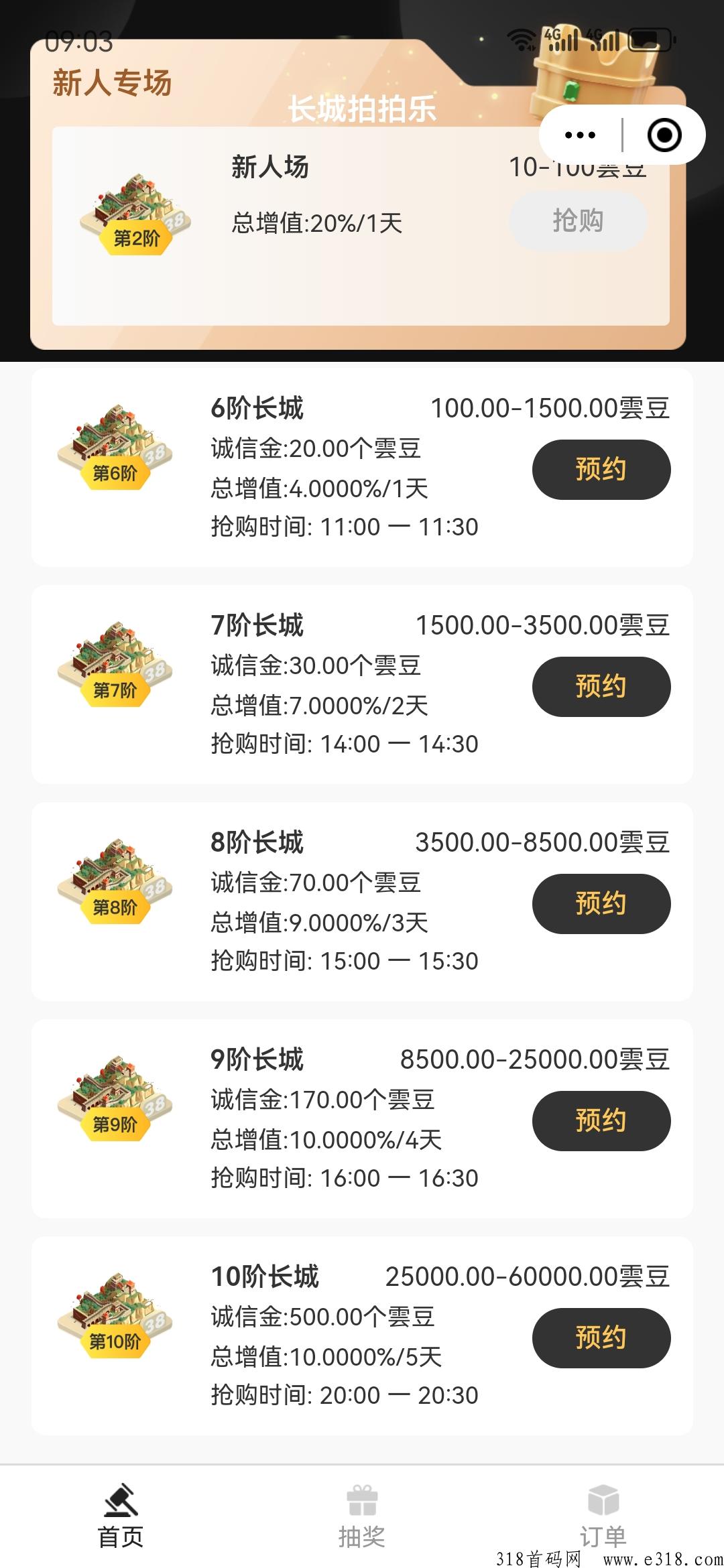Close the mini program via the circle icon
The width and height of the screenshot is (724, 1568).
pos(664,135)
